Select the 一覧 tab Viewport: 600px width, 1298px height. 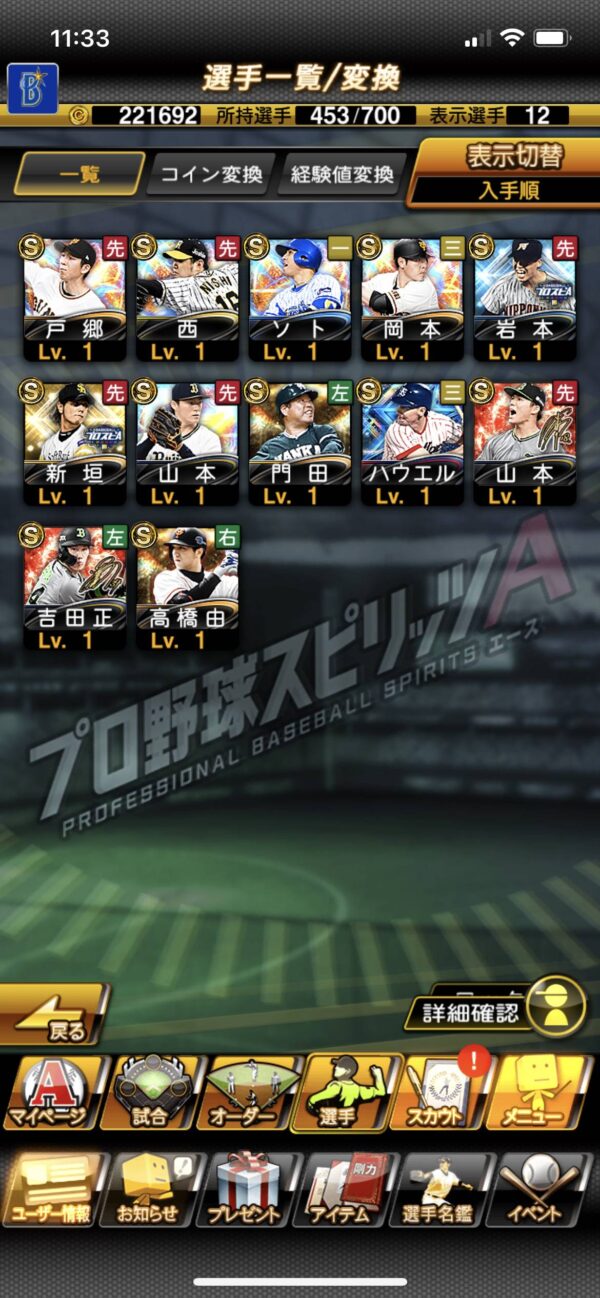click(x=78, y=175)
